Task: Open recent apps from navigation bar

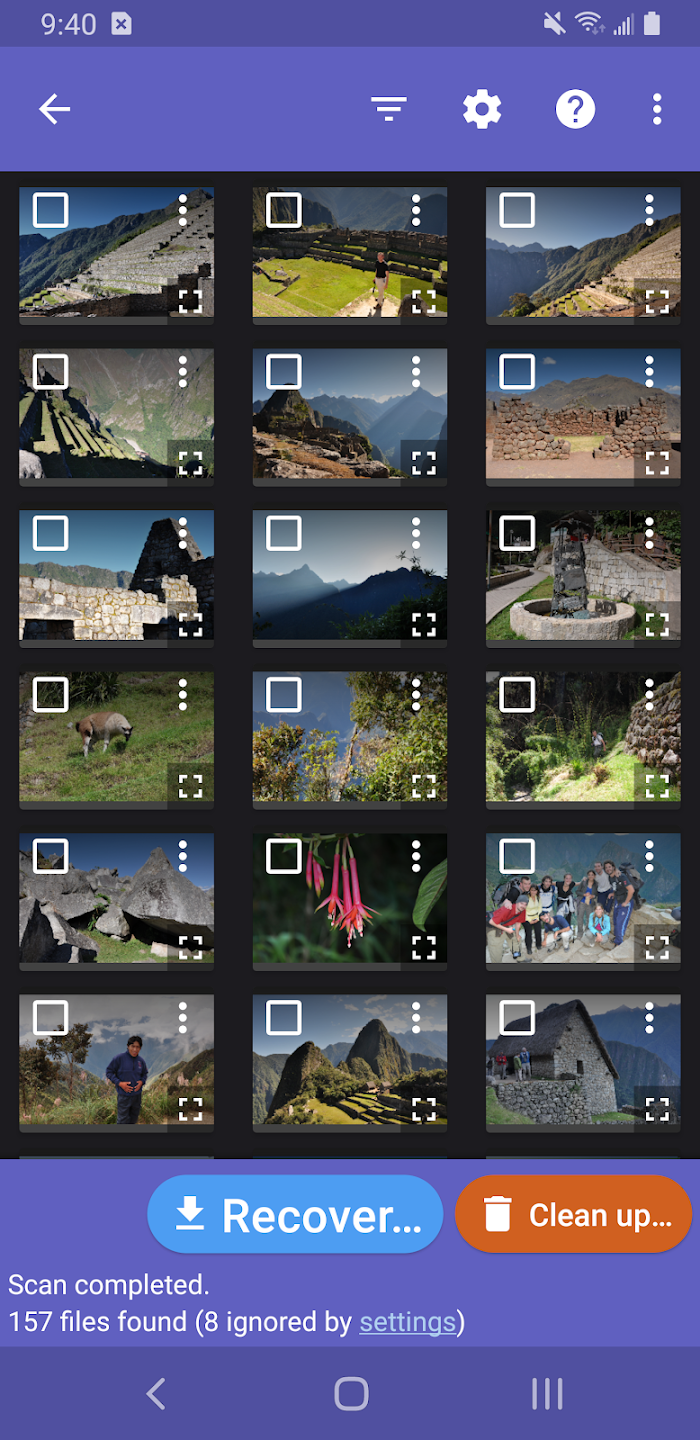Action: coord(547,1393)
